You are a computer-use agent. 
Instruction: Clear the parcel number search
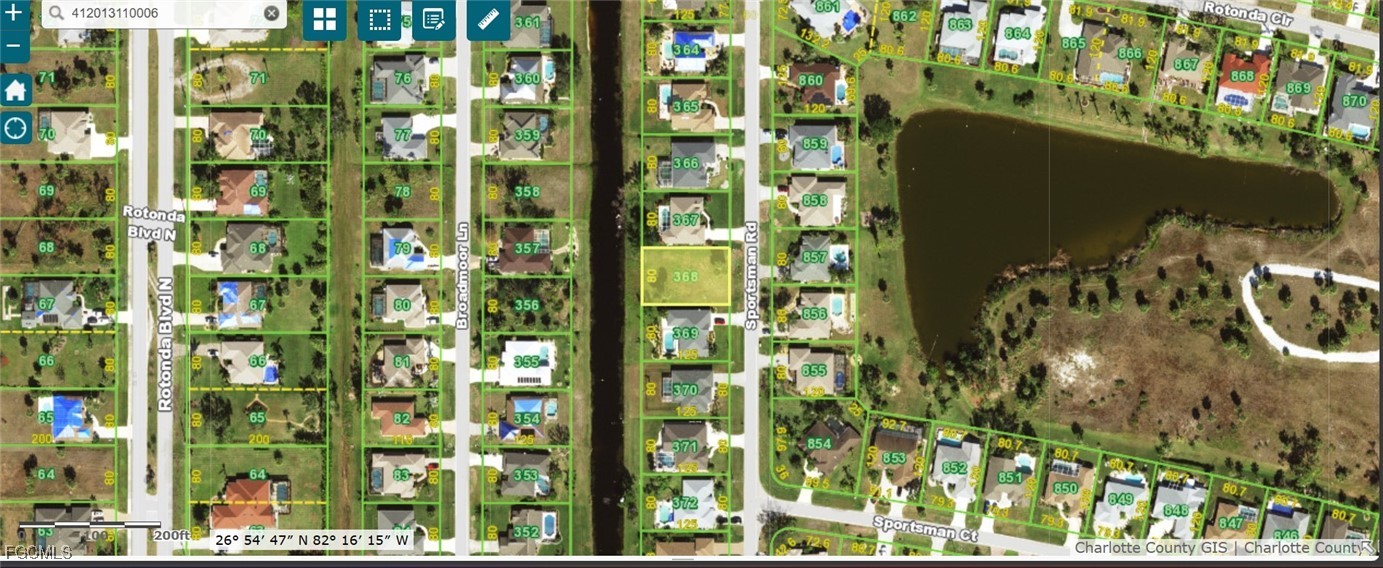[272, 14]
